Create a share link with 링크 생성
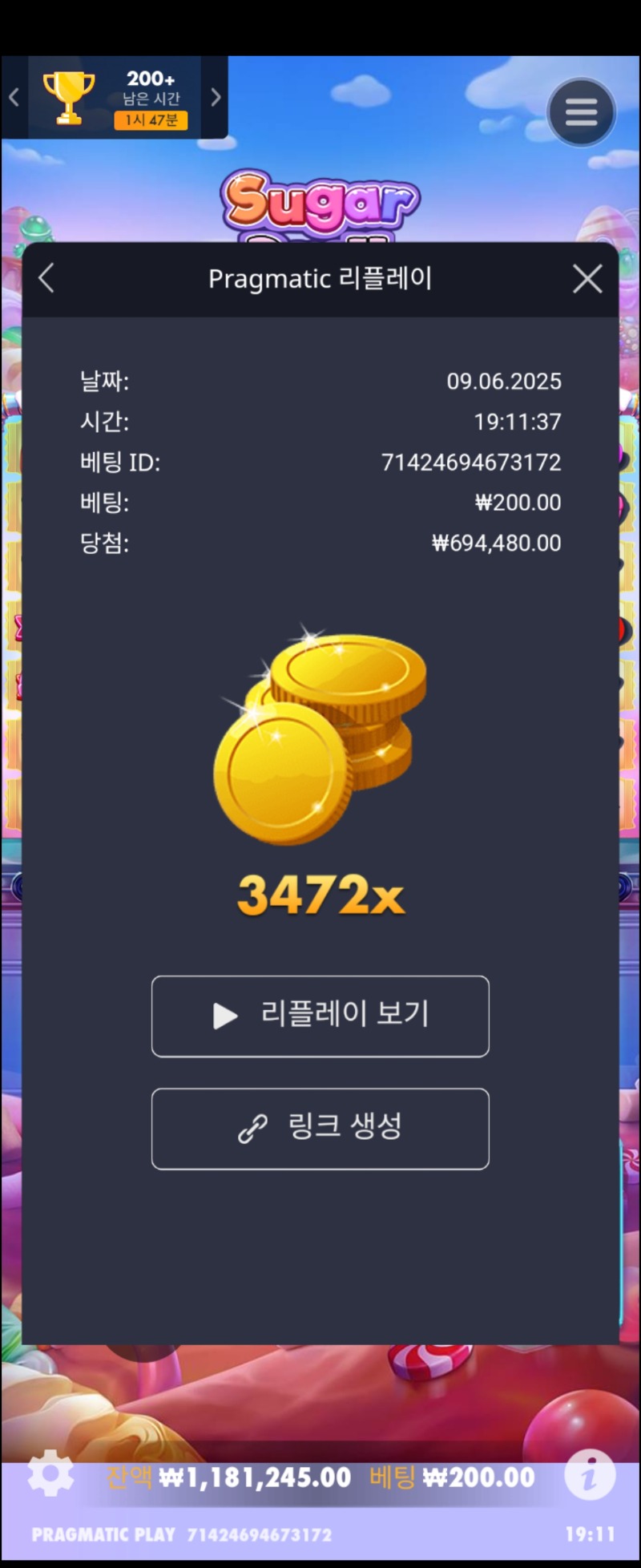The image size is (641, 1568). (320, 1128)
